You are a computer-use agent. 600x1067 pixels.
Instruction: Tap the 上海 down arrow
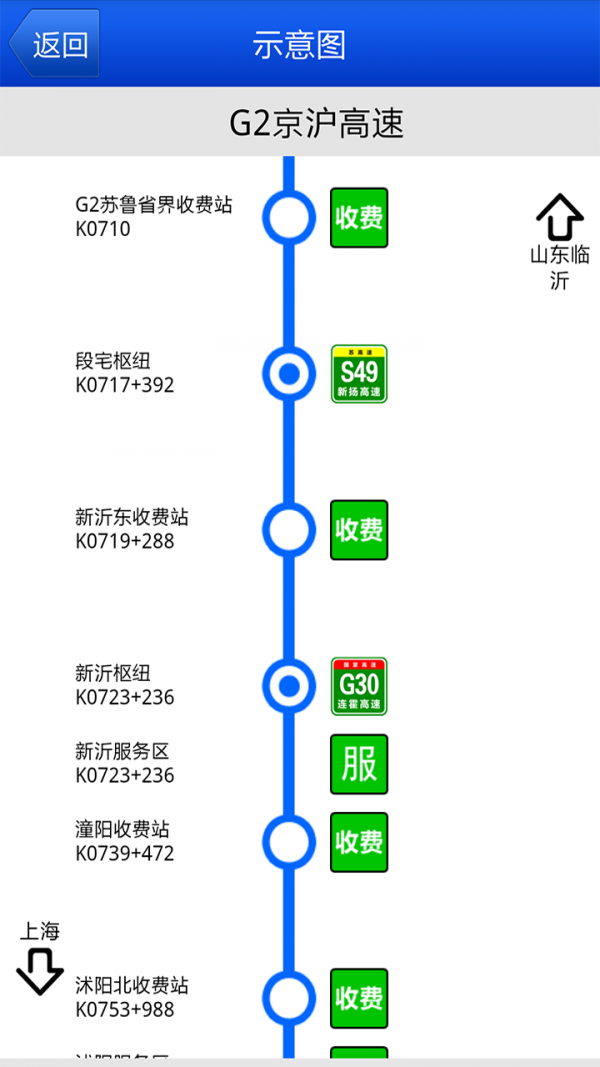tap(40, 971)
